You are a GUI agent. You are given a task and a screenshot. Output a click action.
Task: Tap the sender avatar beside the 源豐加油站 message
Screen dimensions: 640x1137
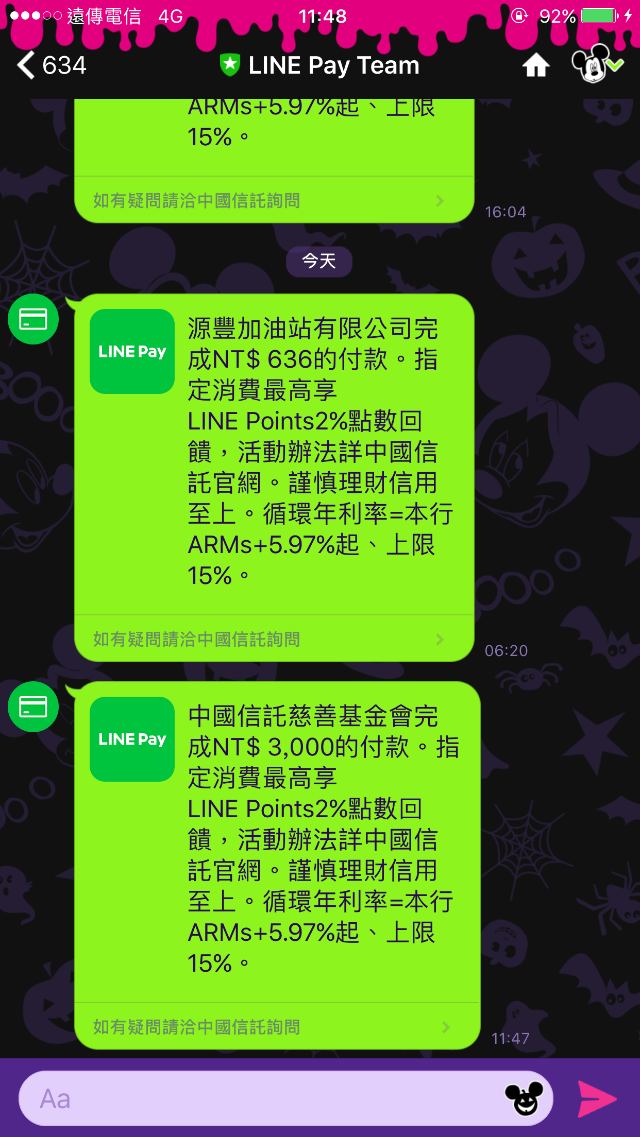click(33, 319)
